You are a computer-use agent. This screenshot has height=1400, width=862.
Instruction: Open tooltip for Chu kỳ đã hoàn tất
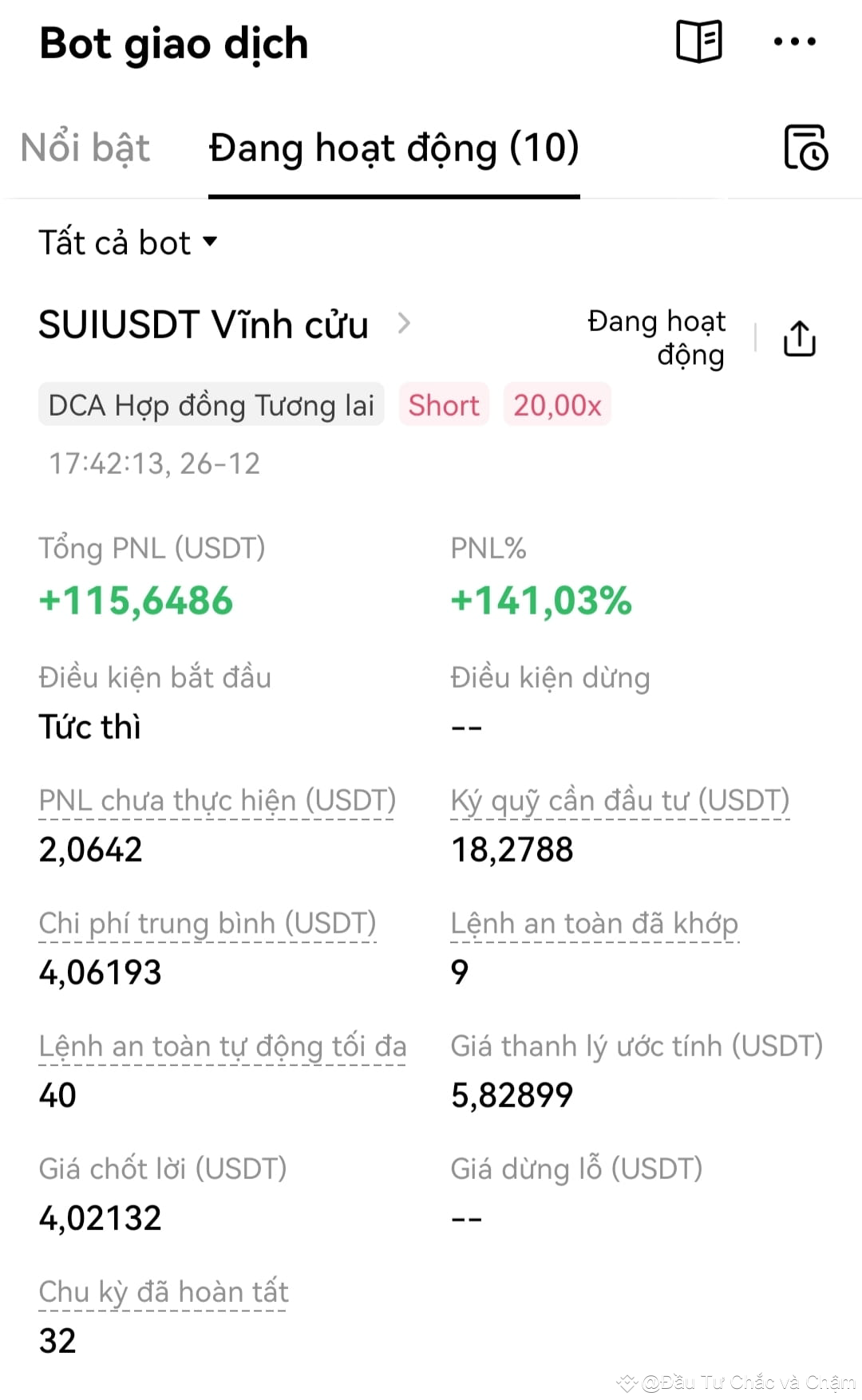click(x=163, y=1292)
